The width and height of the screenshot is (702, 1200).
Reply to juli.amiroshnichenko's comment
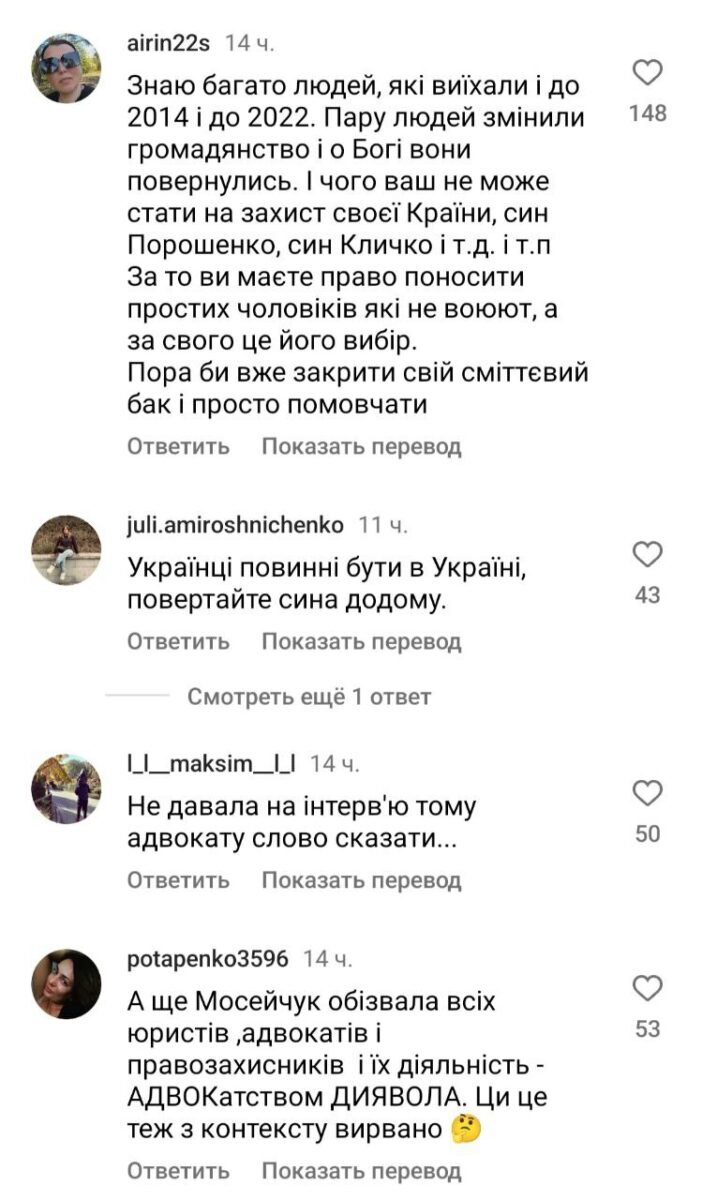click(178, 641)
